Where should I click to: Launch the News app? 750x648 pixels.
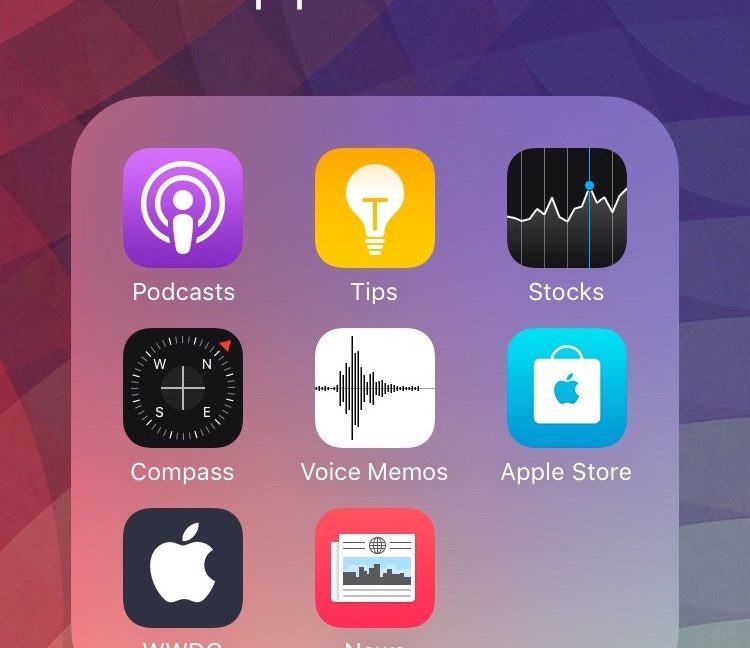[375, 568]
